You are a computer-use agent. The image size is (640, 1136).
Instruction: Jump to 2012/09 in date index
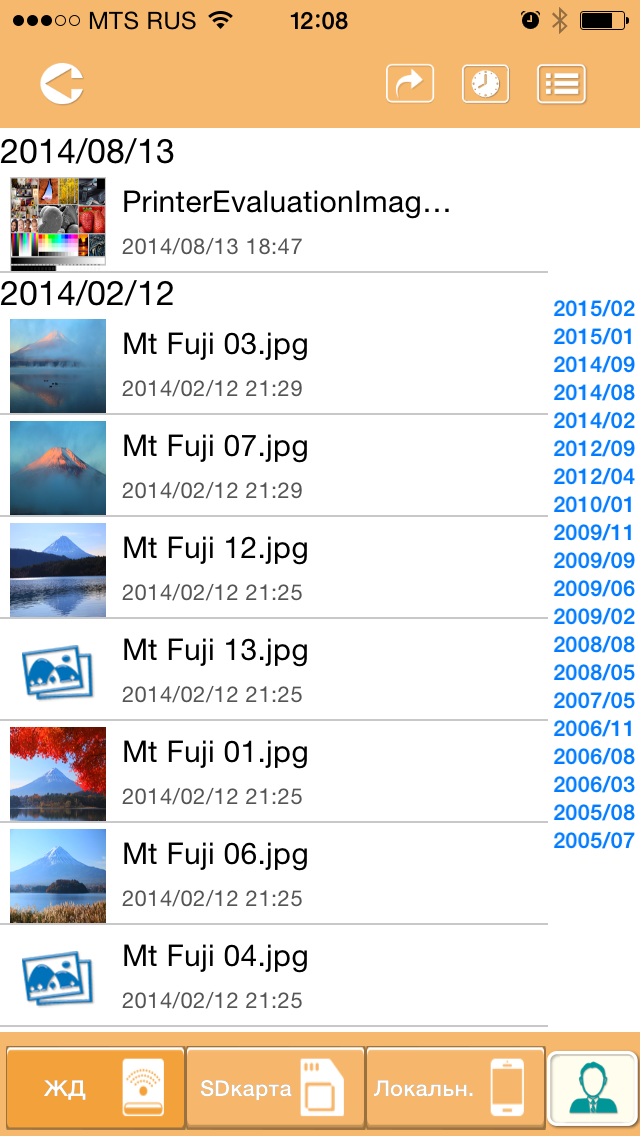(594, 449)
